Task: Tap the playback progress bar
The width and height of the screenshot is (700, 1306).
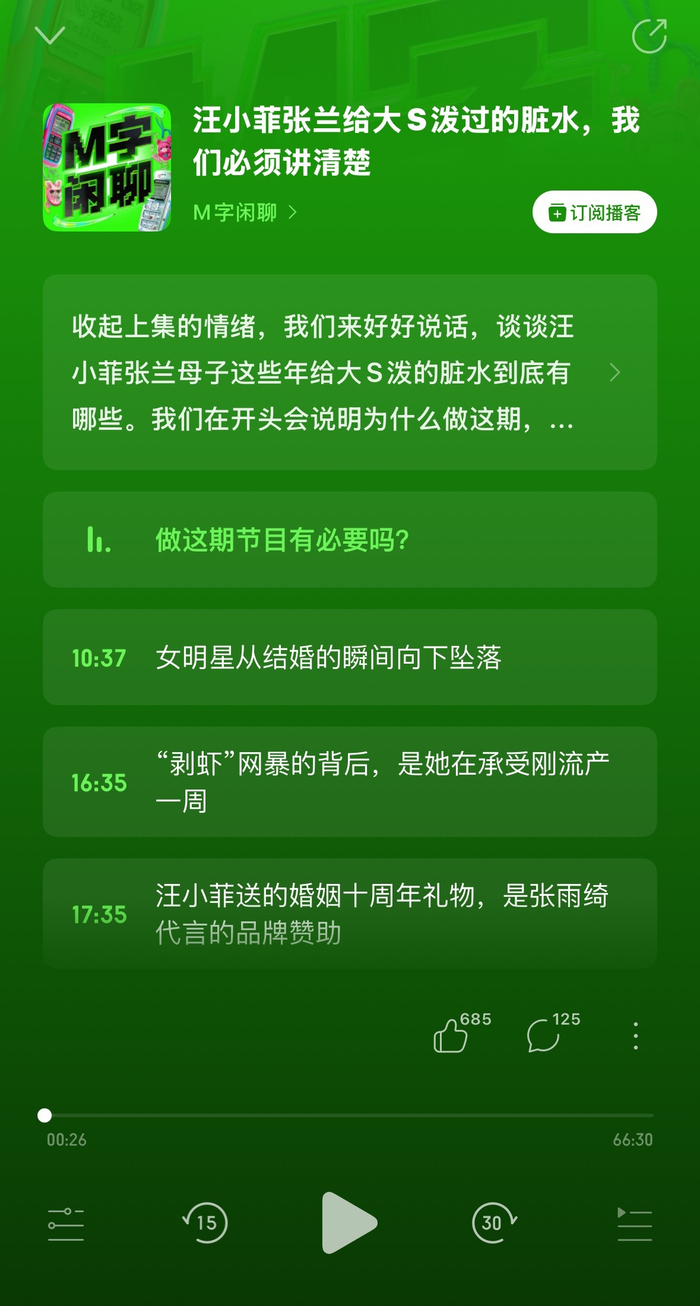Action: [350, 1115]
